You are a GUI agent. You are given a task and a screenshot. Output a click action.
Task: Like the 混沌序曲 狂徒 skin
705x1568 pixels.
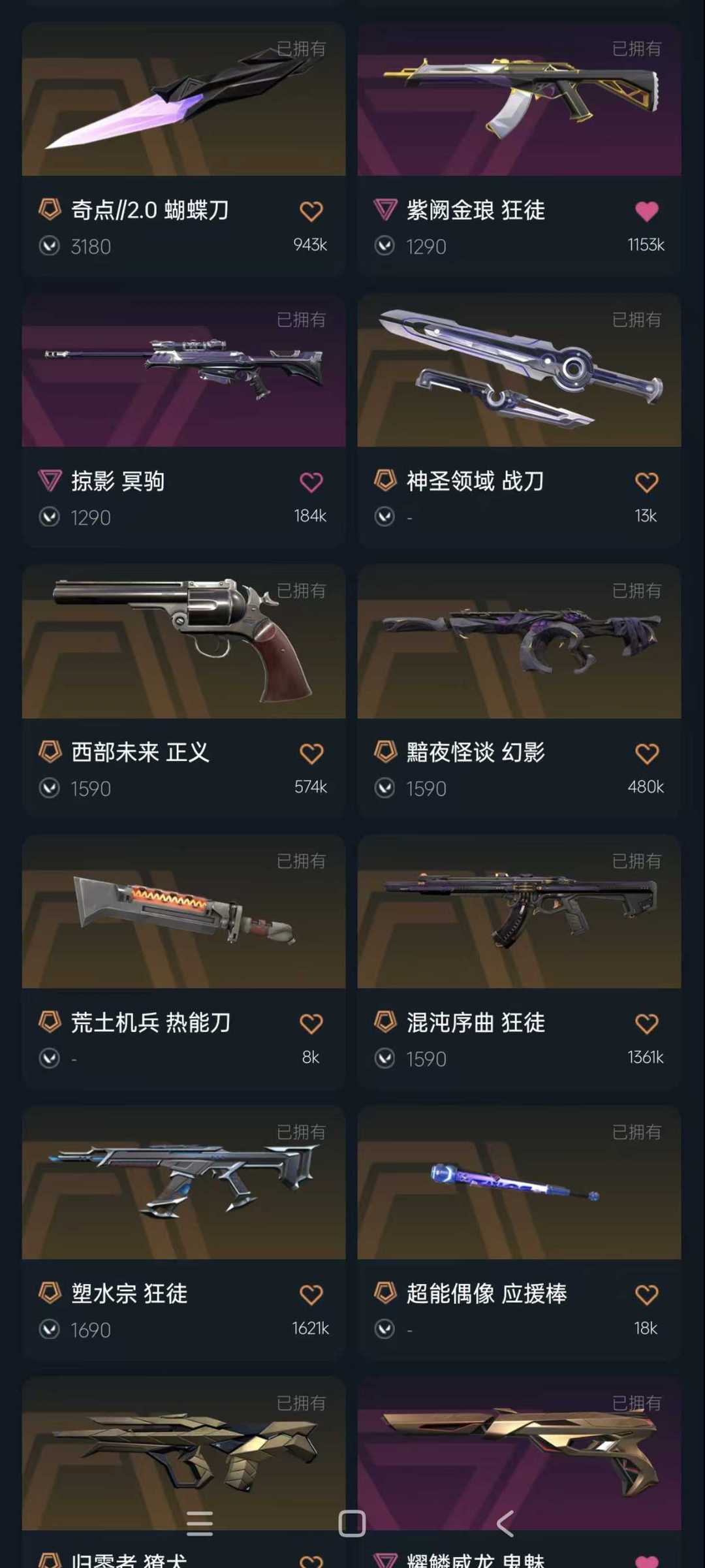[x=646, y=1023]
